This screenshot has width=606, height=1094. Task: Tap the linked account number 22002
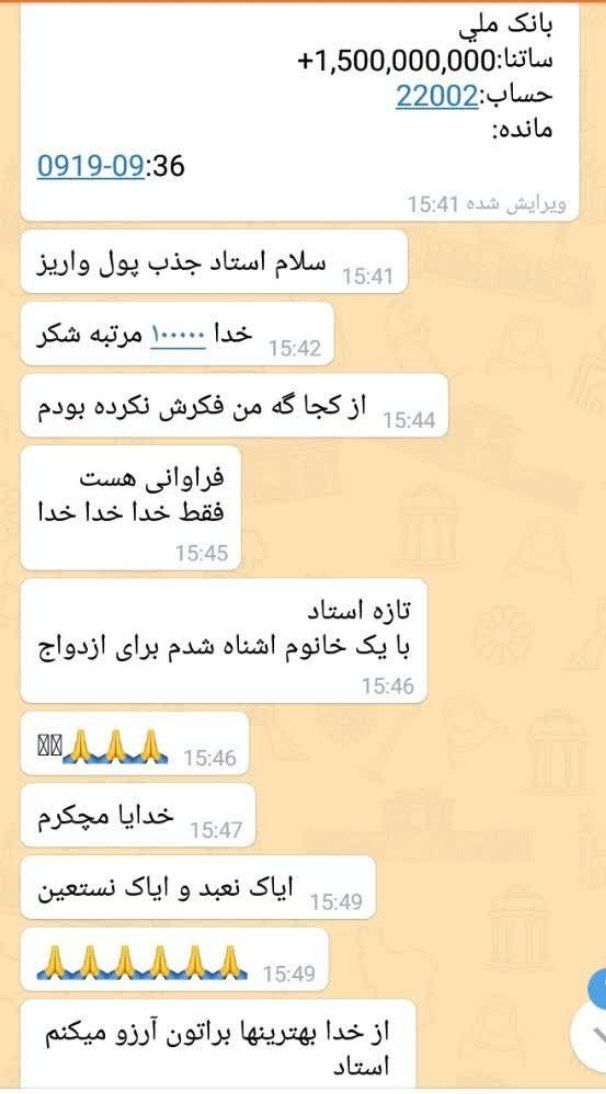click(437, 96)
